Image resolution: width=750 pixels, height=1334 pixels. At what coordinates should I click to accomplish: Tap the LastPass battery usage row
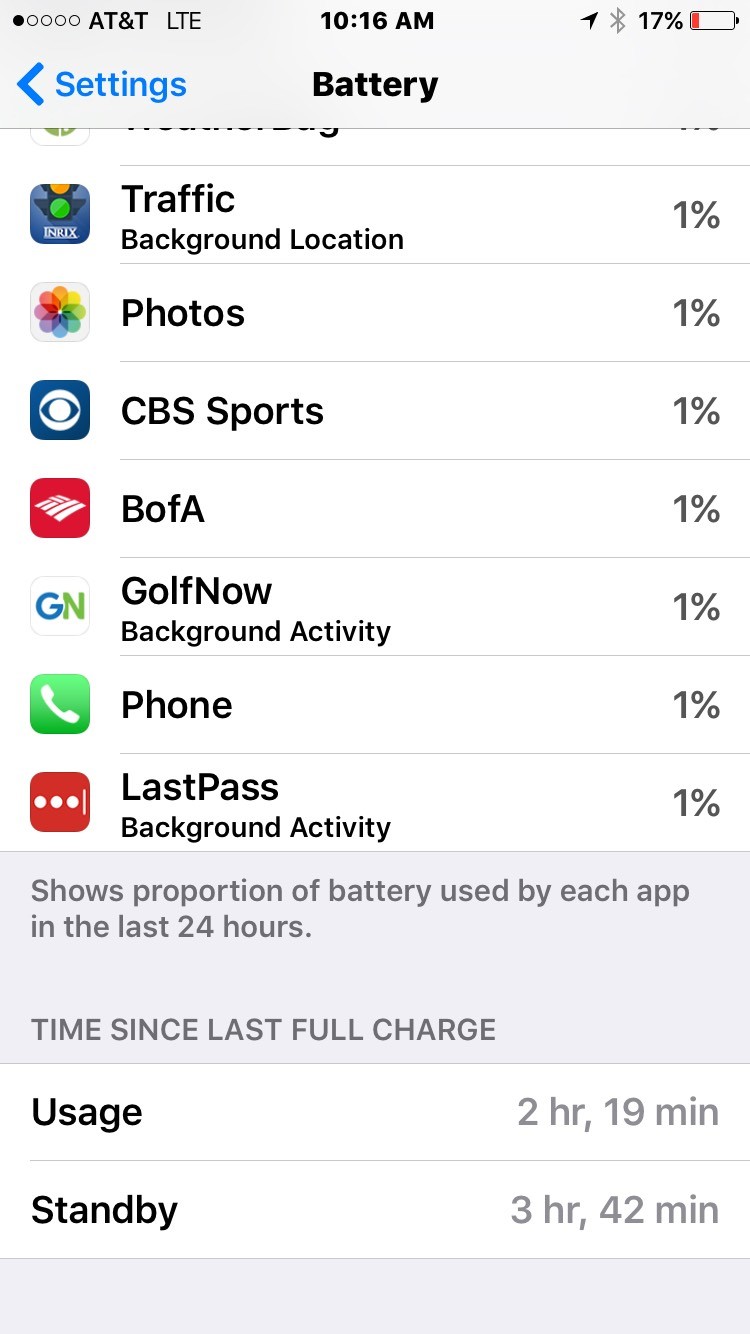point(375,803)
